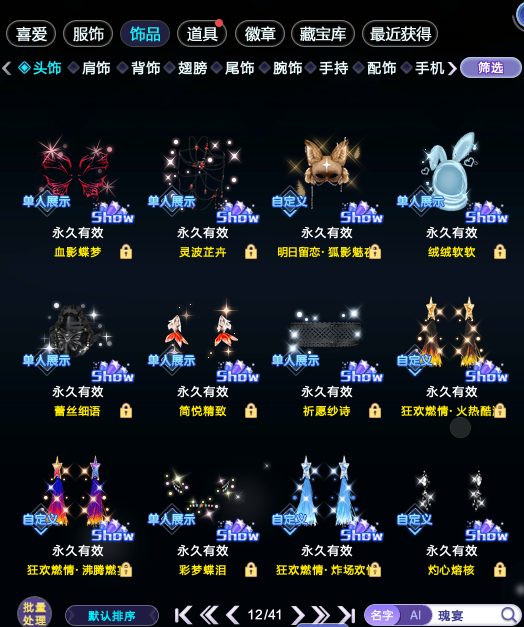Open the 批量处理 batch button

[34, 613]
